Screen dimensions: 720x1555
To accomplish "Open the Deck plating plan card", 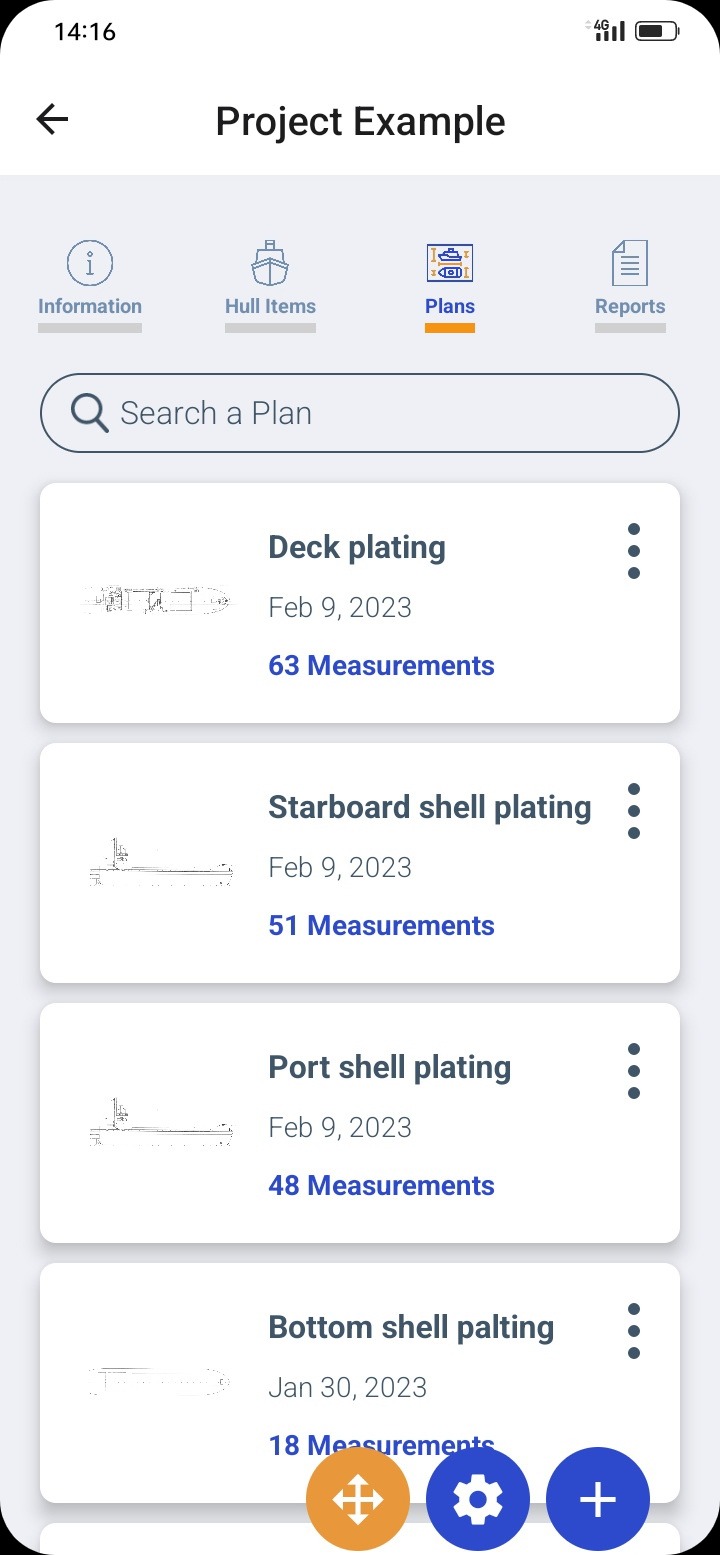I will (360, 603).
